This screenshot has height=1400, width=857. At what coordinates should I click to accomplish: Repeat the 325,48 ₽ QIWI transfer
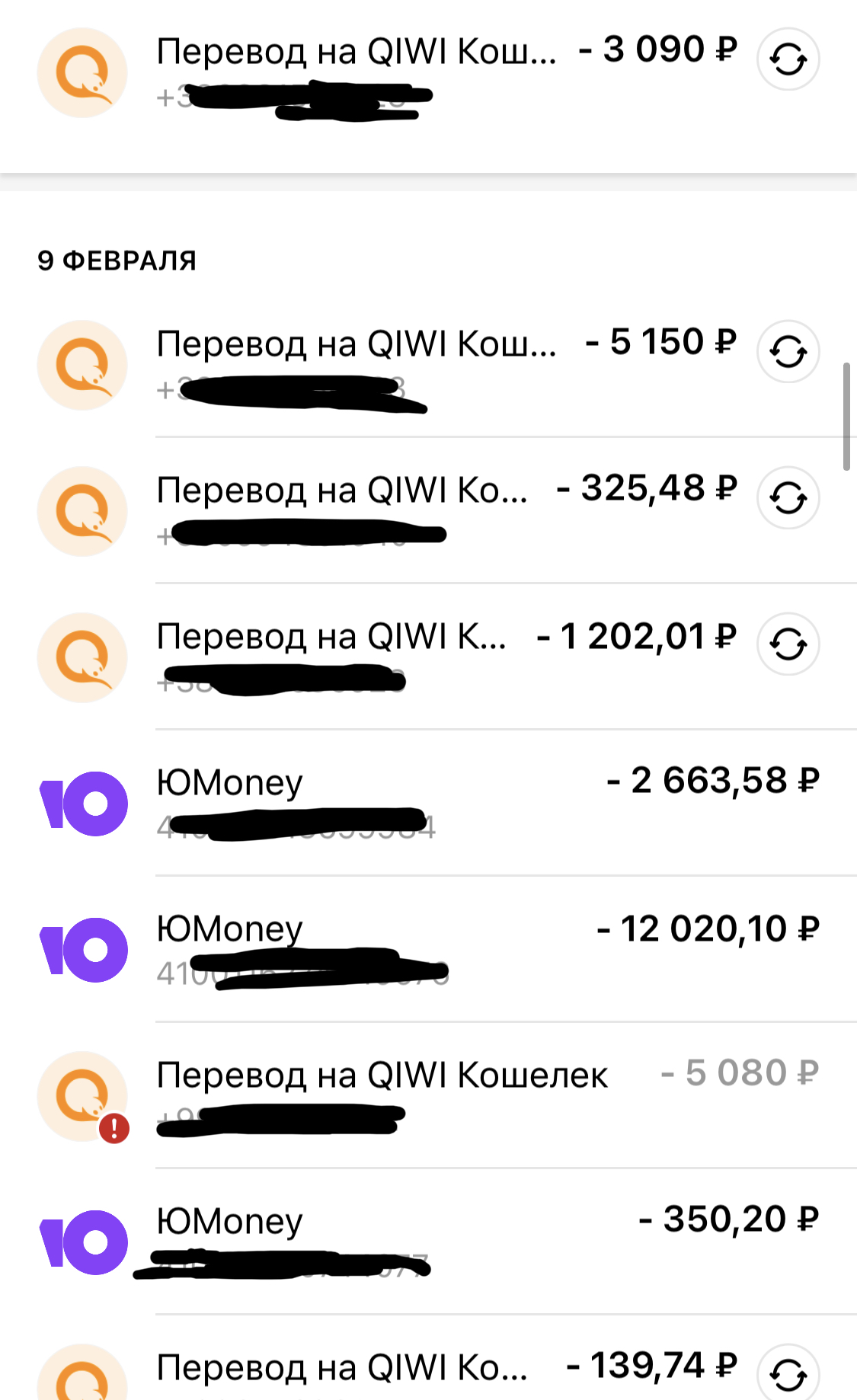tap(788, 498)
